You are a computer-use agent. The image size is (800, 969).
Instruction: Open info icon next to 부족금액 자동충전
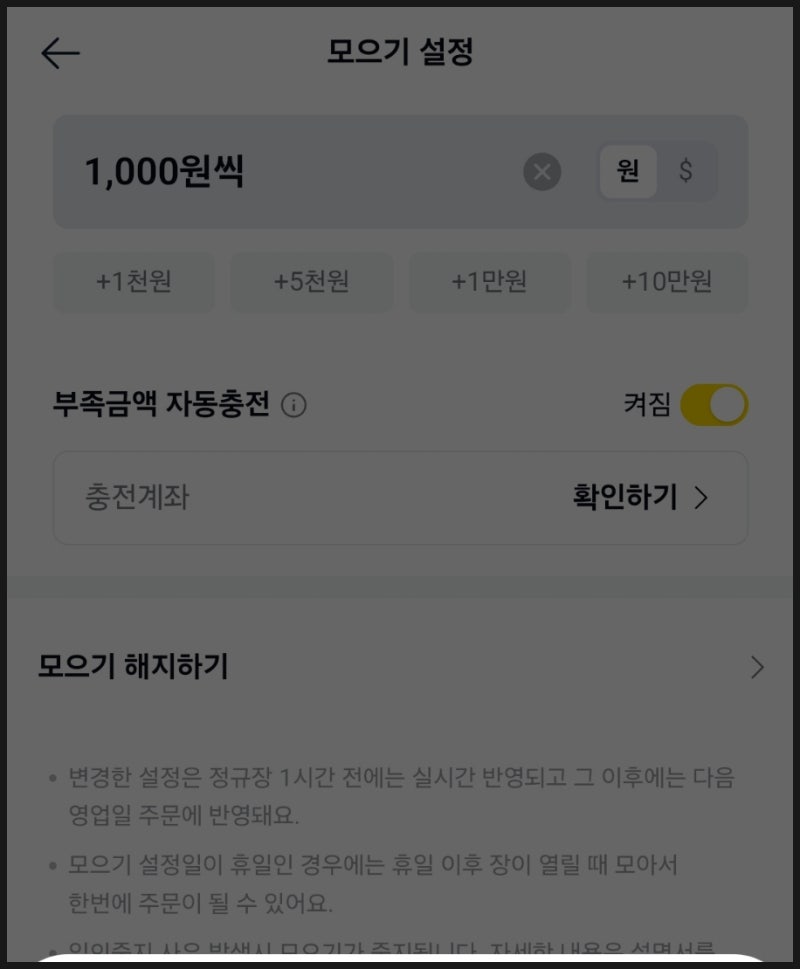point(293,405)
